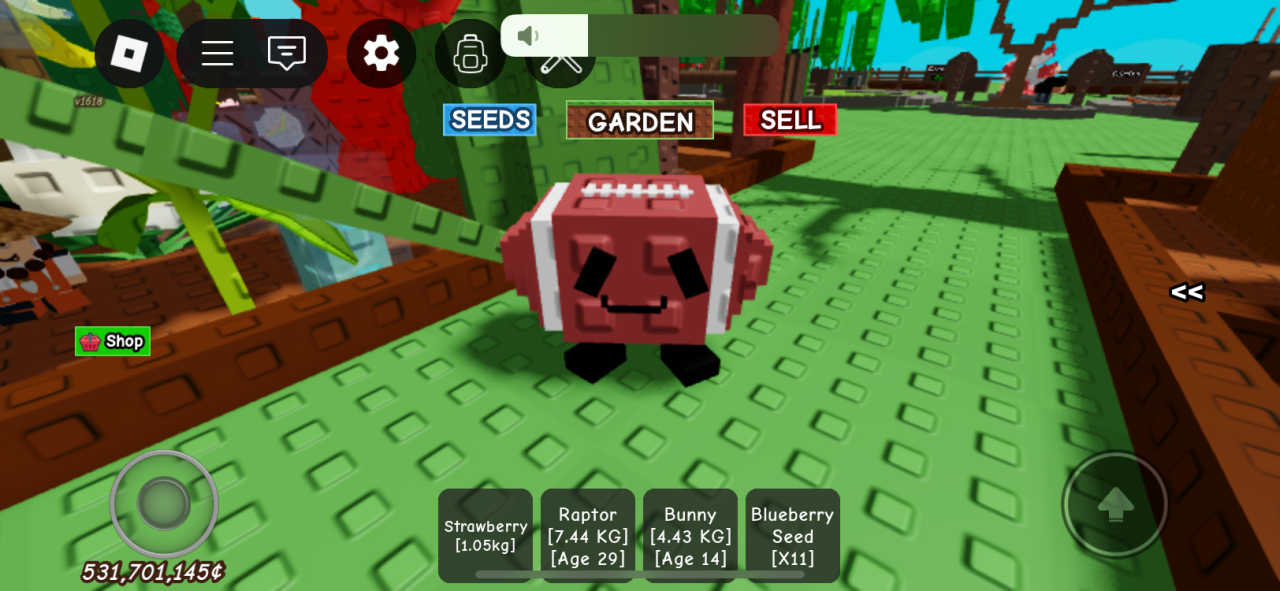This screenshot has width=1280, height=591.
Task: Go to your GARDEN
Action: (x=640, y=121)
